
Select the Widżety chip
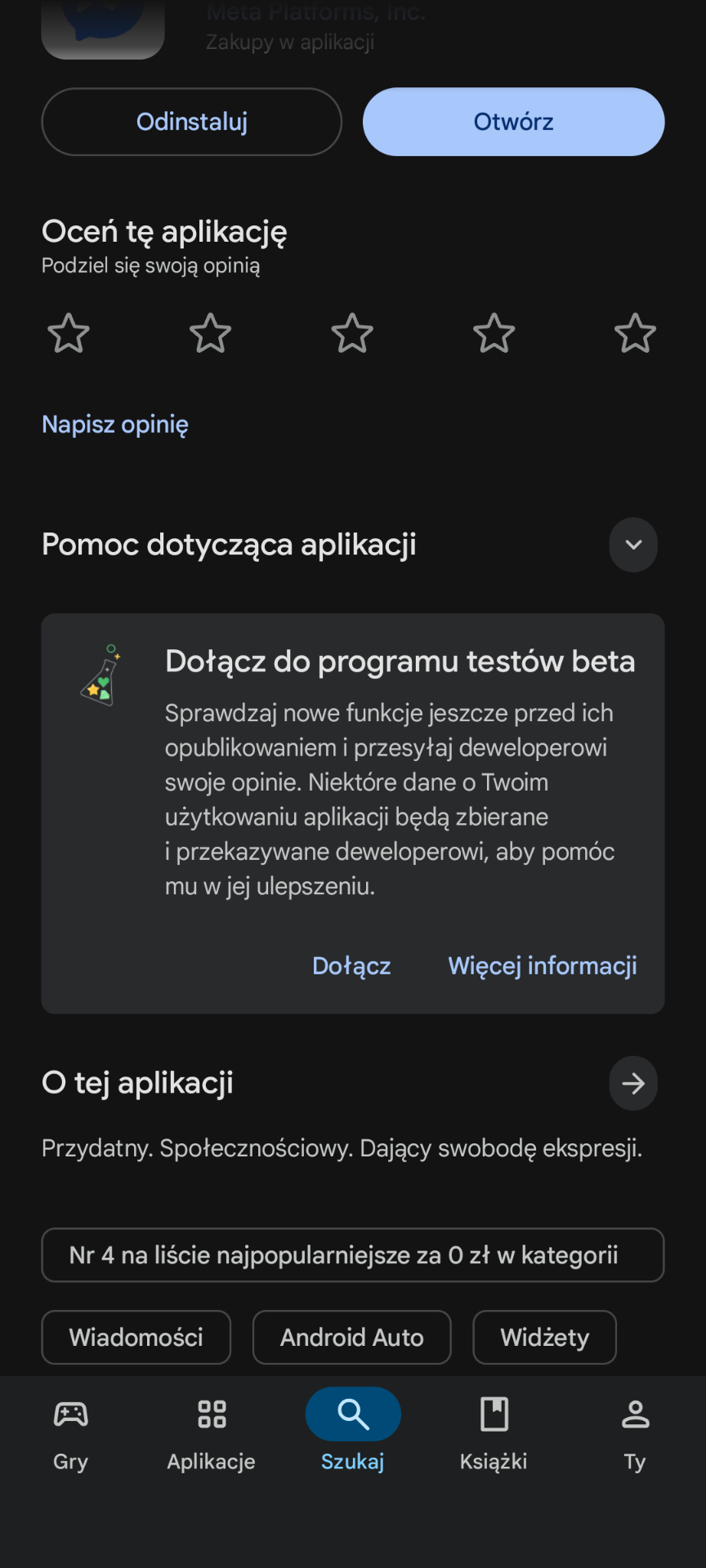544,1338
